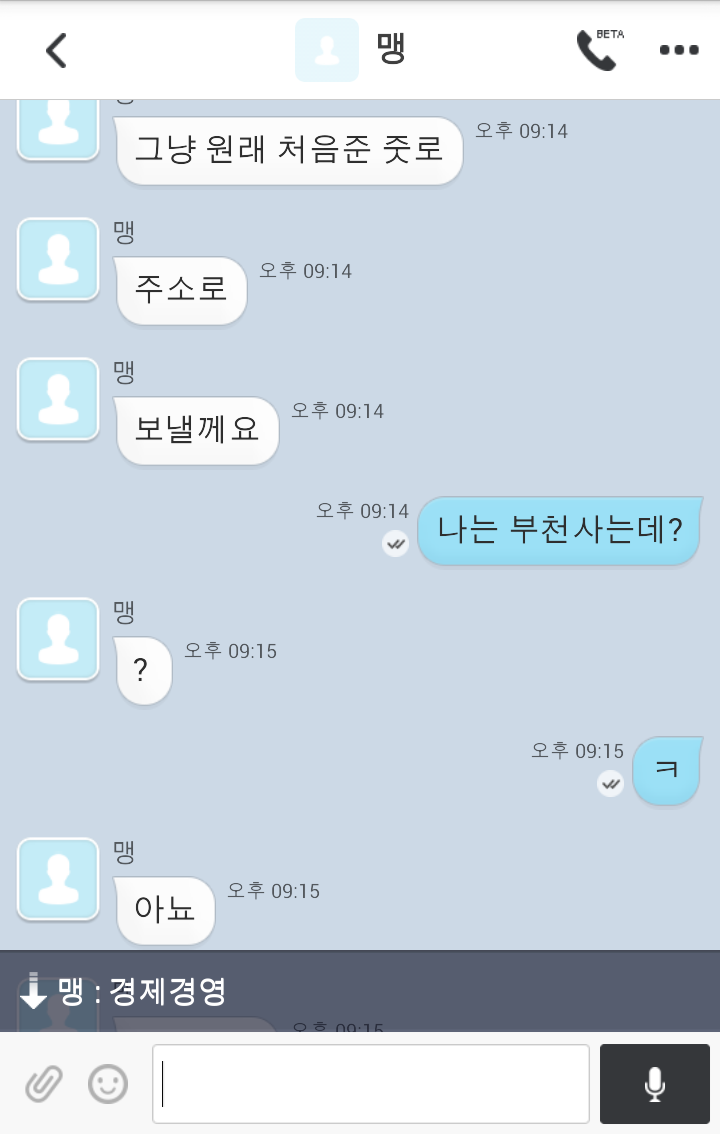720x1134 pixels.
Task: Start a voice call with 맹
Action: coord(596,50)
